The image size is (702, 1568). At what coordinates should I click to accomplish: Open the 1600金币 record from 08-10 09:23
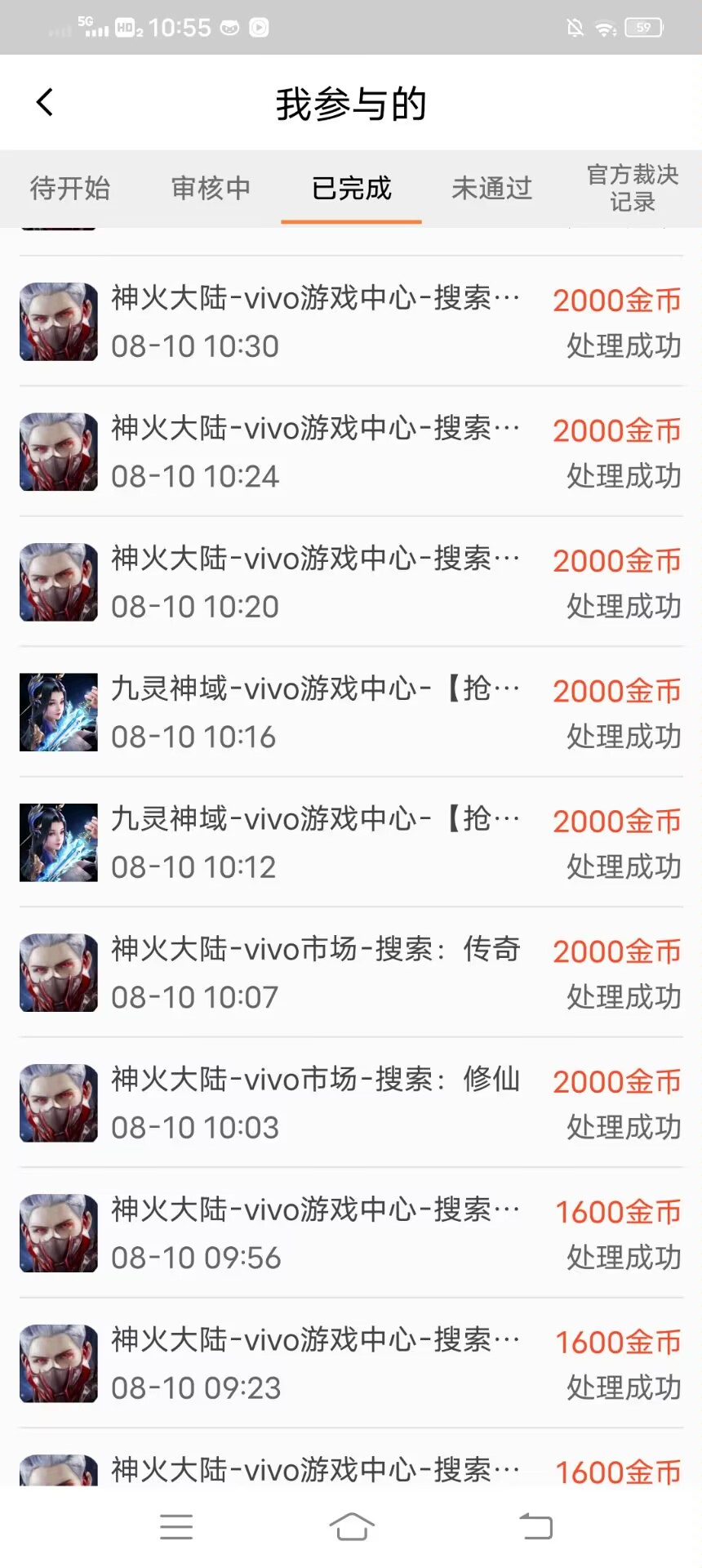[x=351, y=1363]
